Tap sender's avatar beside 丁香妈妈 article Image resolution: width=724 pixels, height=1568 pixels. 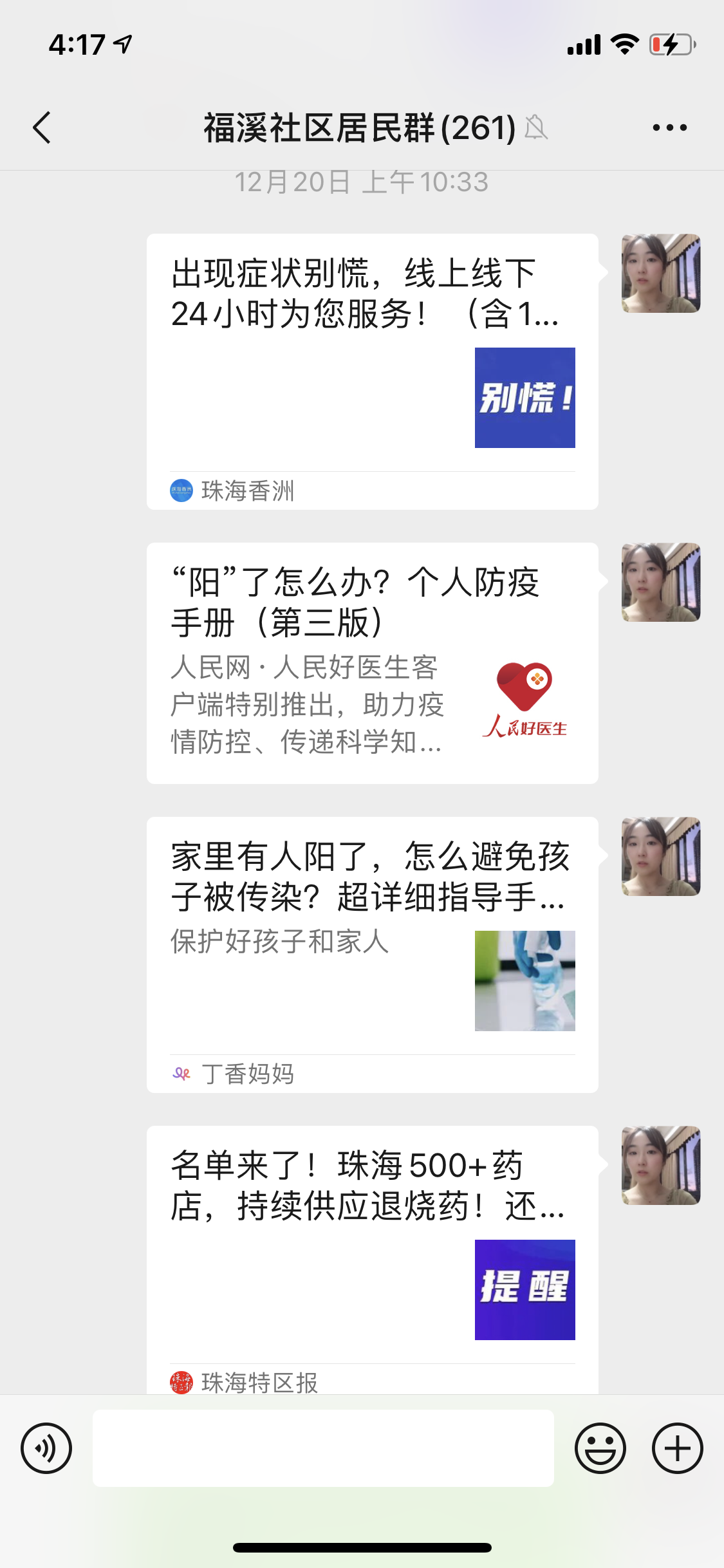click(660, 857)
